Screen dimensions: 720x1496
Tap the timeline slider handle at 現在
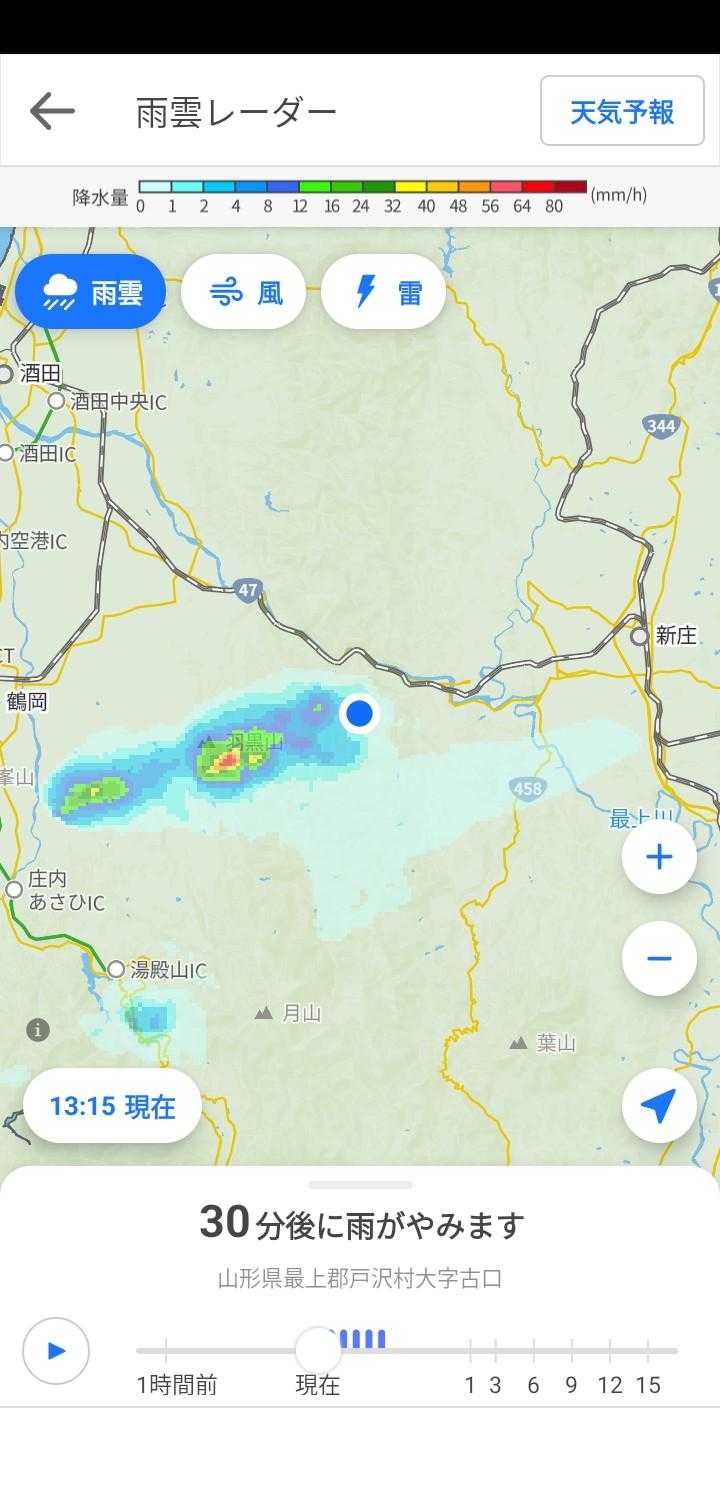coord(318,1350)
